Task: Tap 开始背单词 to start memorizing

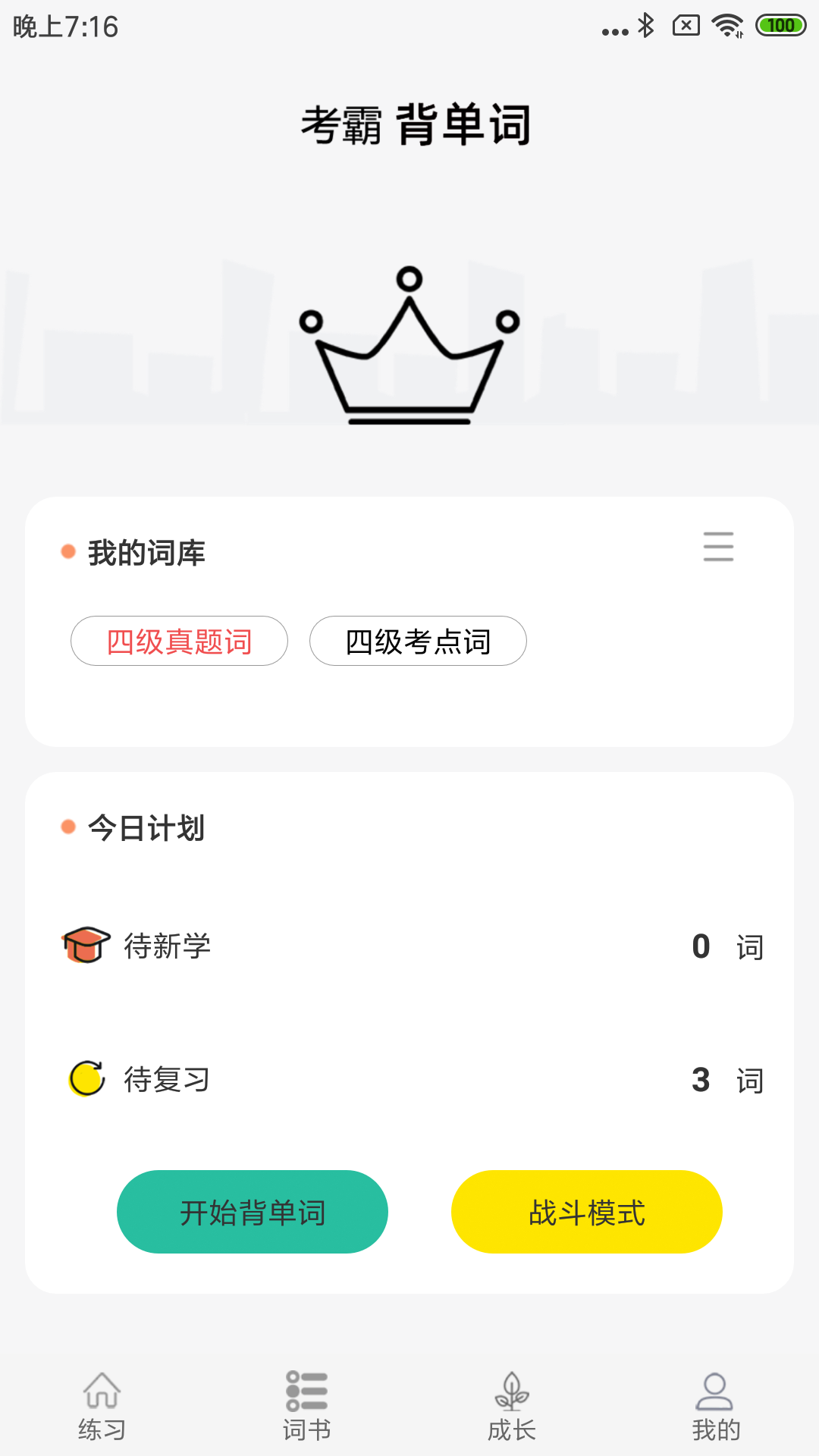Action: [253, 1212]
